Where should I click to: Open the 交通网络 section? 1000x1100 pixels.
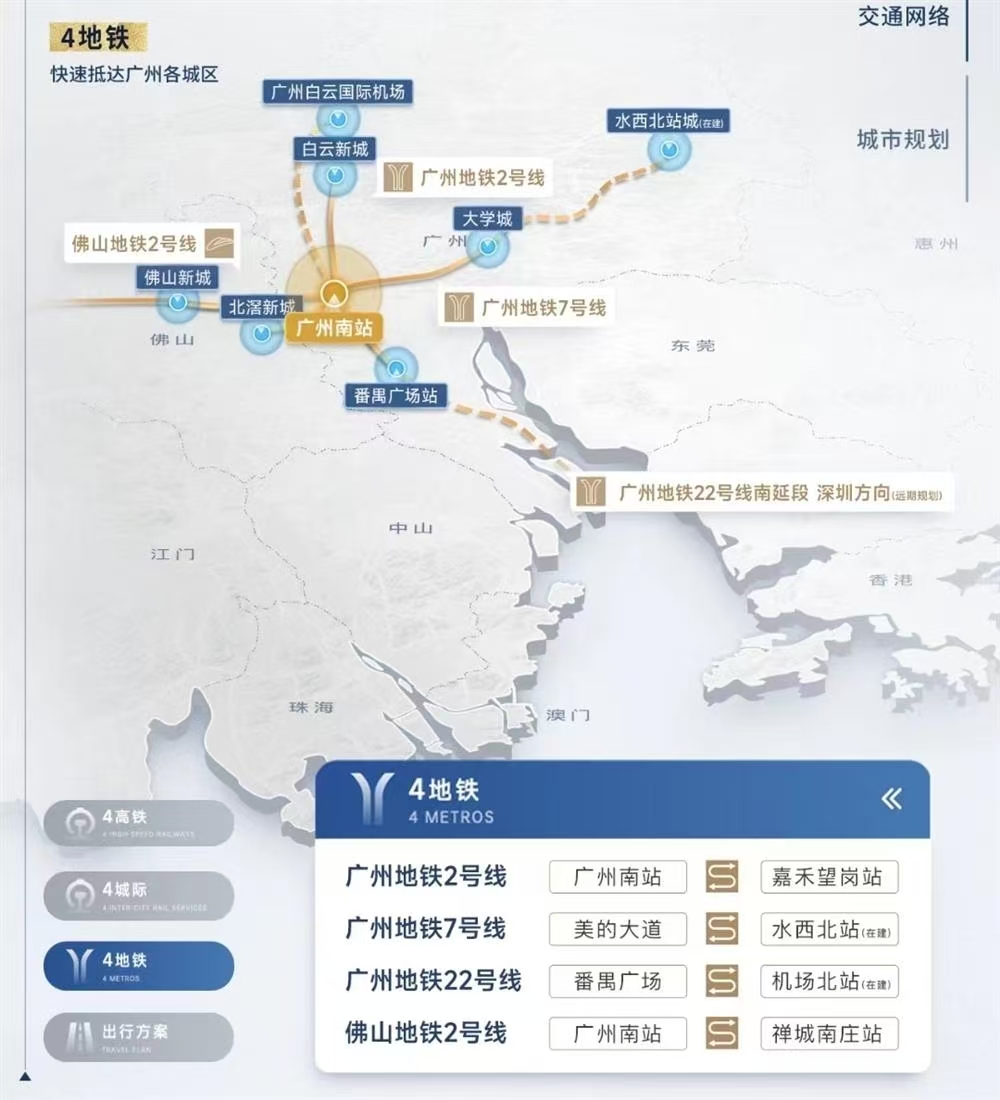[x=902, y=17]
